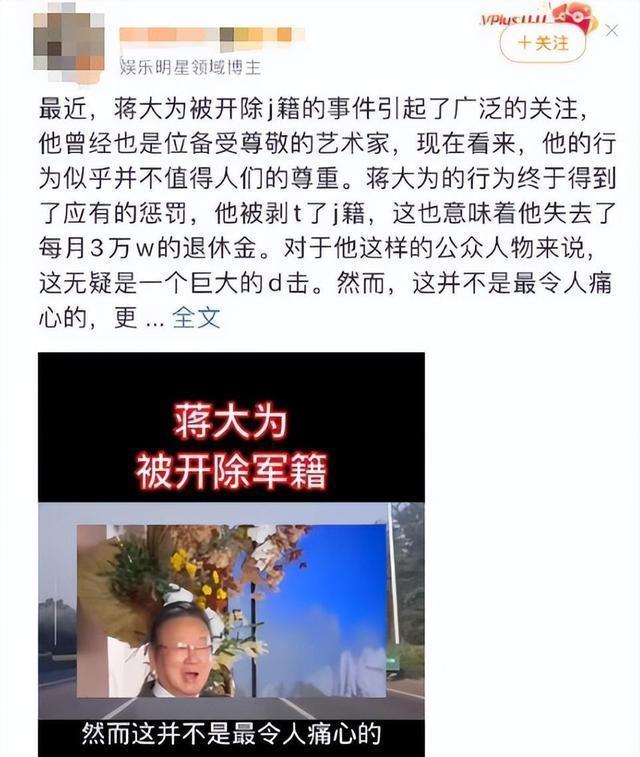Play the 蒋大为被开除军籍 video
The width and height of the screenshot is (640, 757).
[231, 553]
